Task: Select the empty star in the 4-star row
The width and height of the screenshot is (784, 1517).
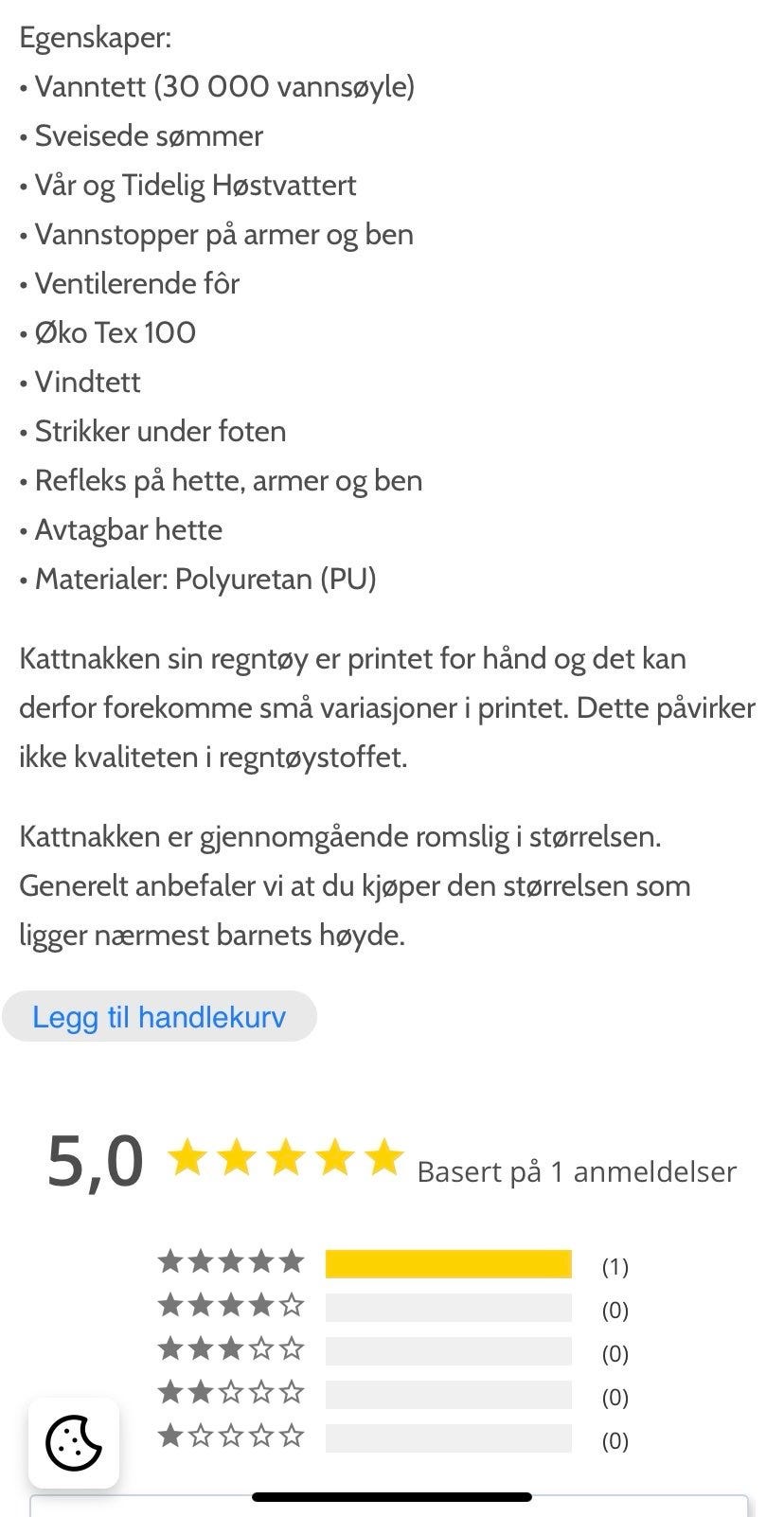Action: [x=293, y=1304]
